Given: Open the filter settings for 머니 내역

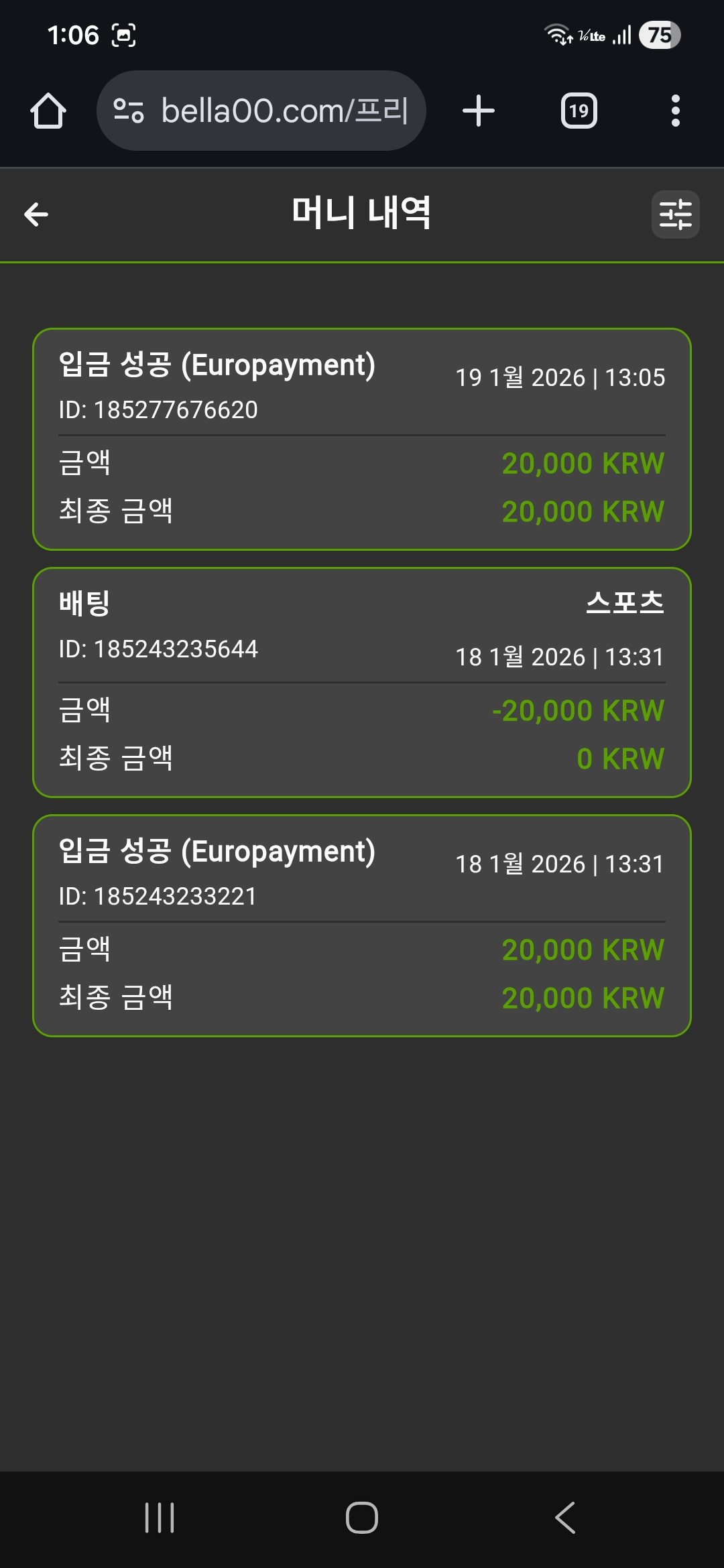Looking at the screenshot, I should (675, 214).
